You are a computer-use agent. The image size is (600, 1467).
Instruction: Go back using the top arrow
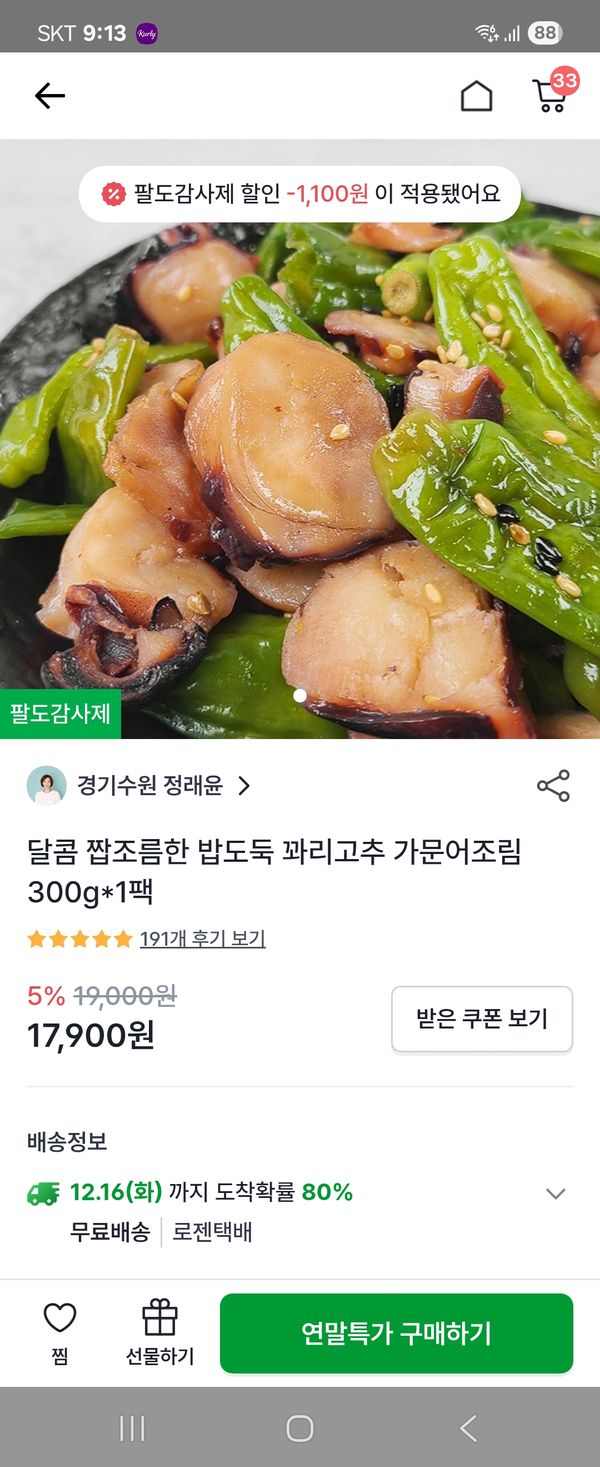point(49,96)
